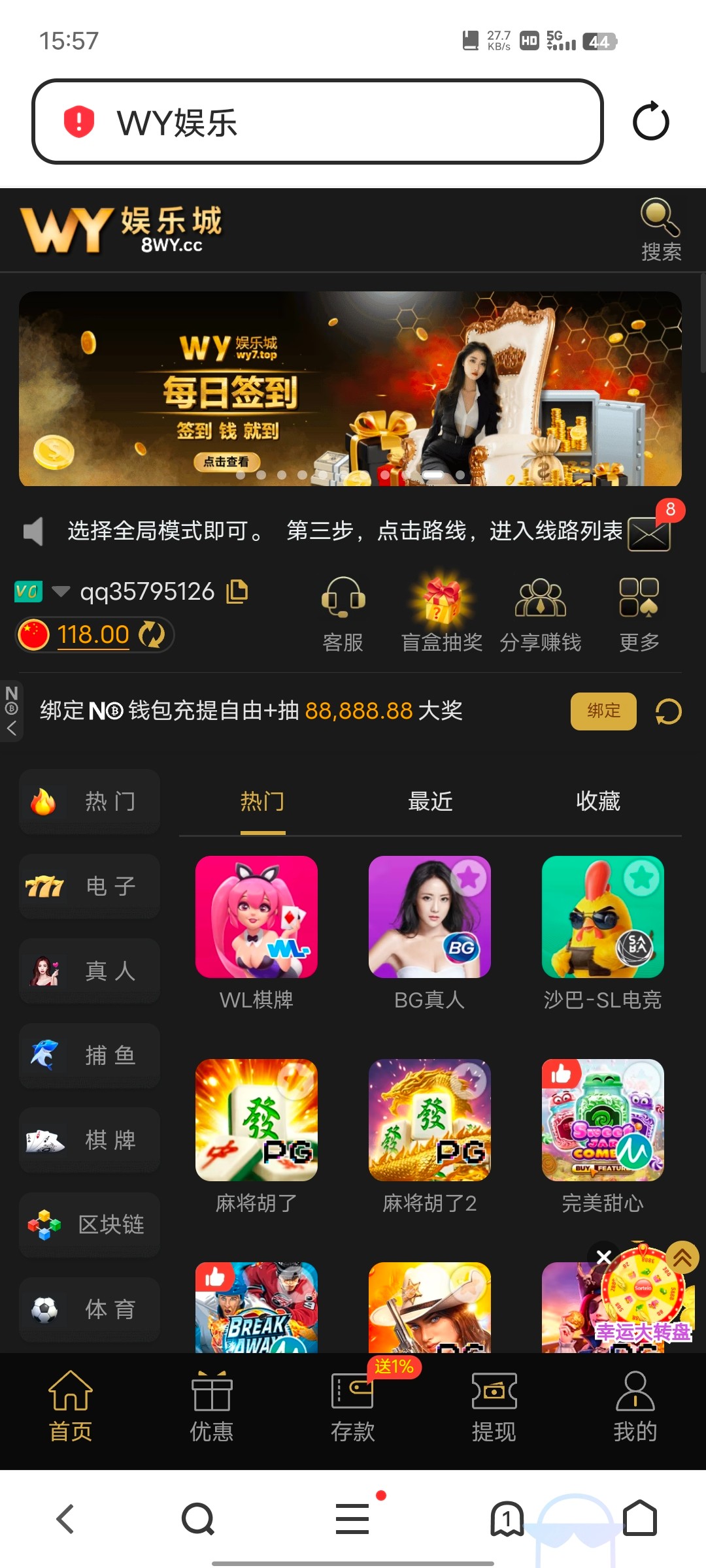Open 盲盒抽奖 lucky box draw
This screenshot has width=706, height=1568.
(x=442, y=613)
